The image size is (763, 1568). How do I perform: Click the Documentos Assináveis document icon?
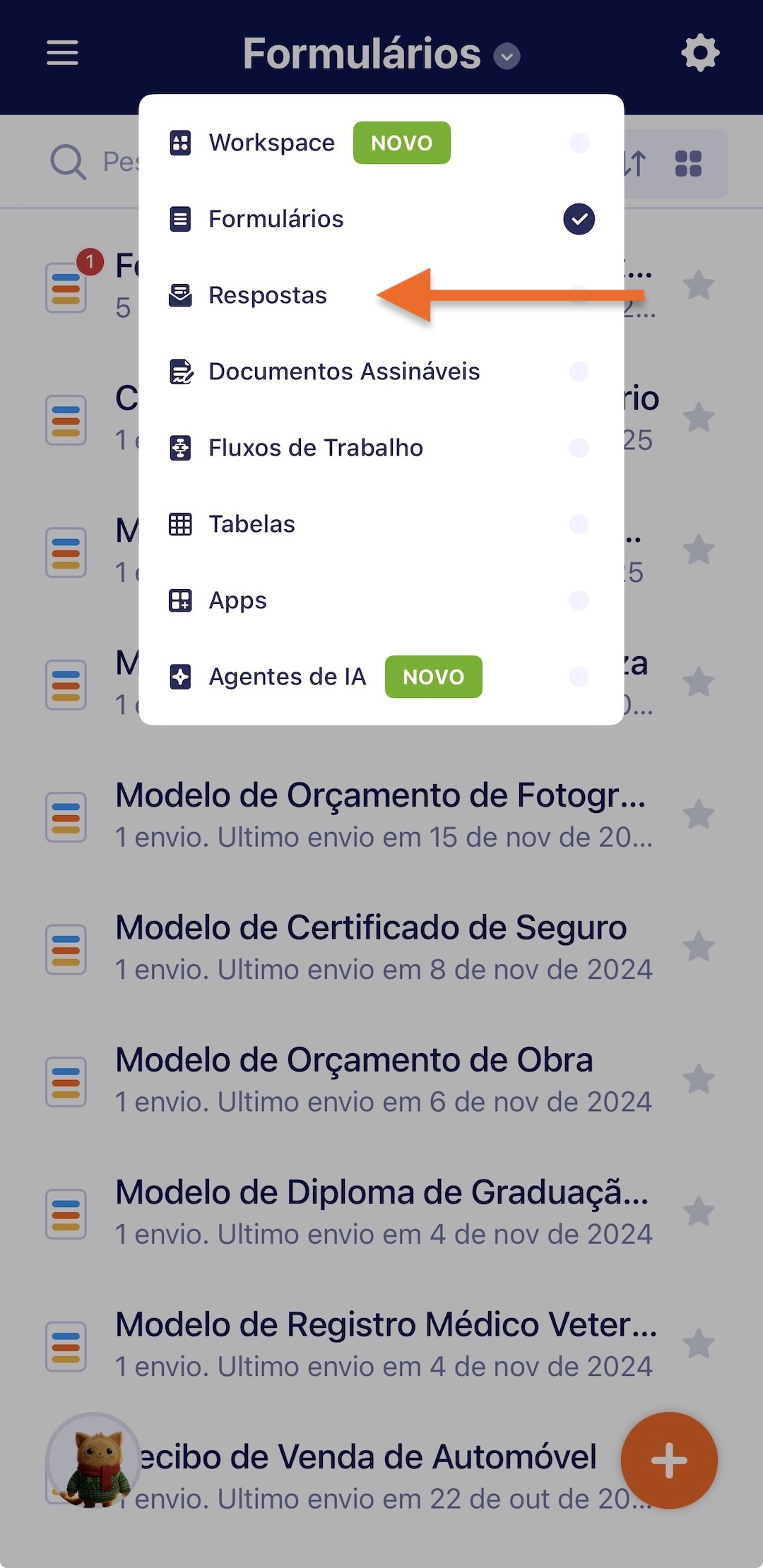[182, 371]
